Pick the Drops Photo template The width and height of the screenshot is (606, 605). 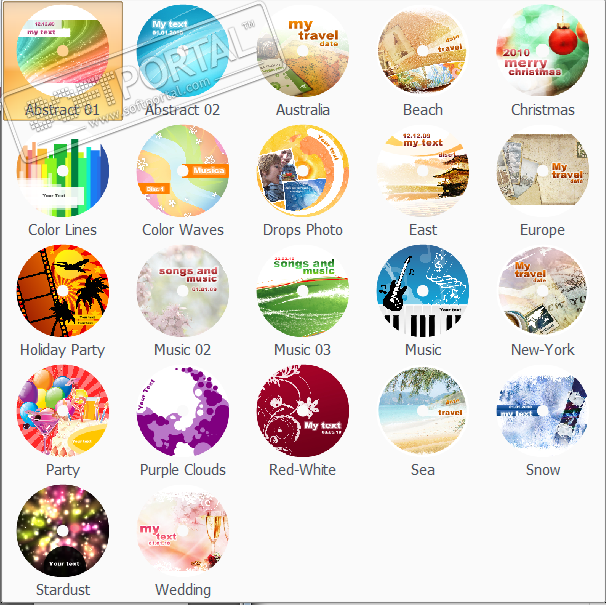pos(302,171)
